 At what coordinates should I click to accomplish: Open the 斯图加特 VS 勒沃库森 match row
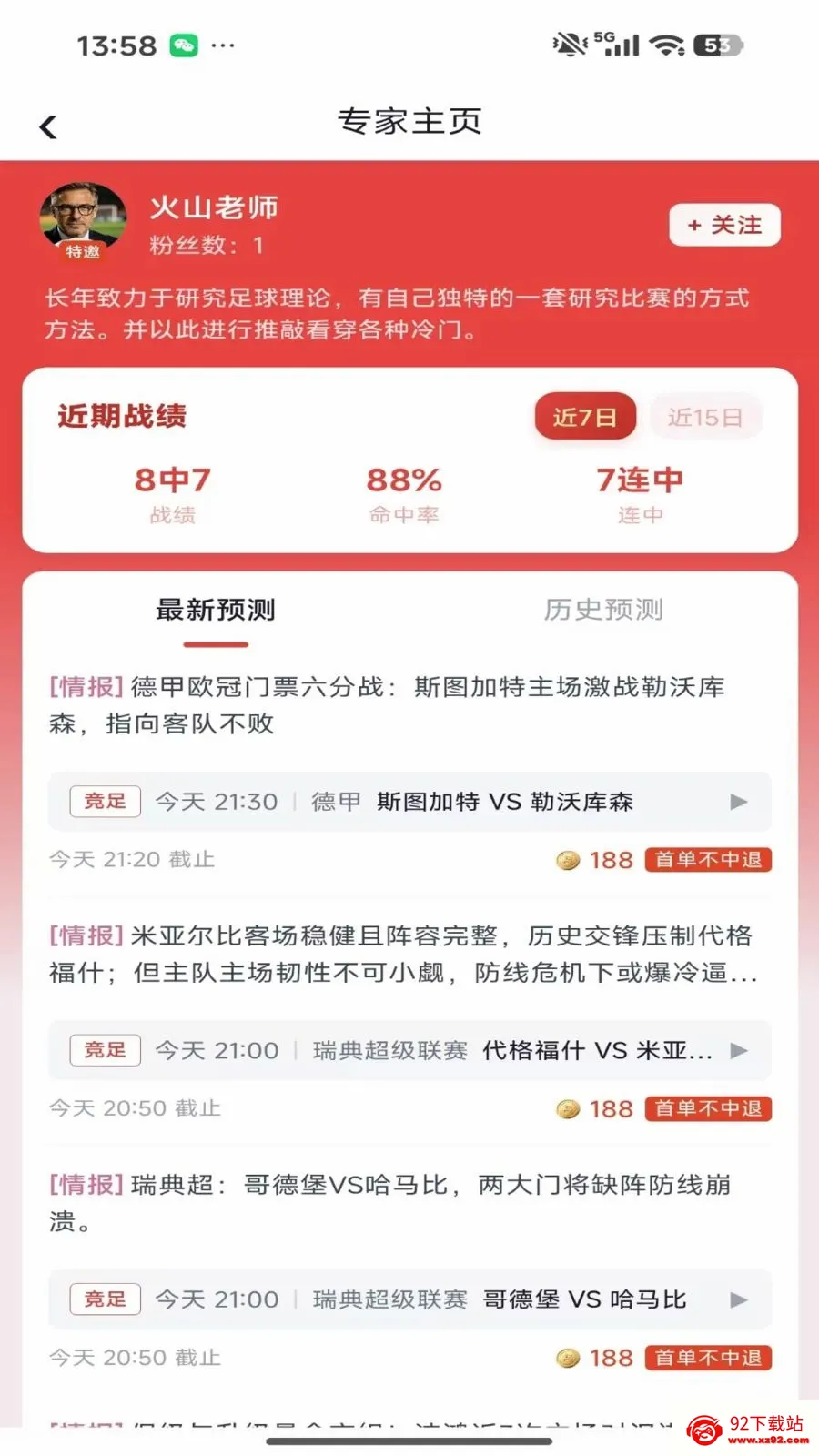coord(409,802)
